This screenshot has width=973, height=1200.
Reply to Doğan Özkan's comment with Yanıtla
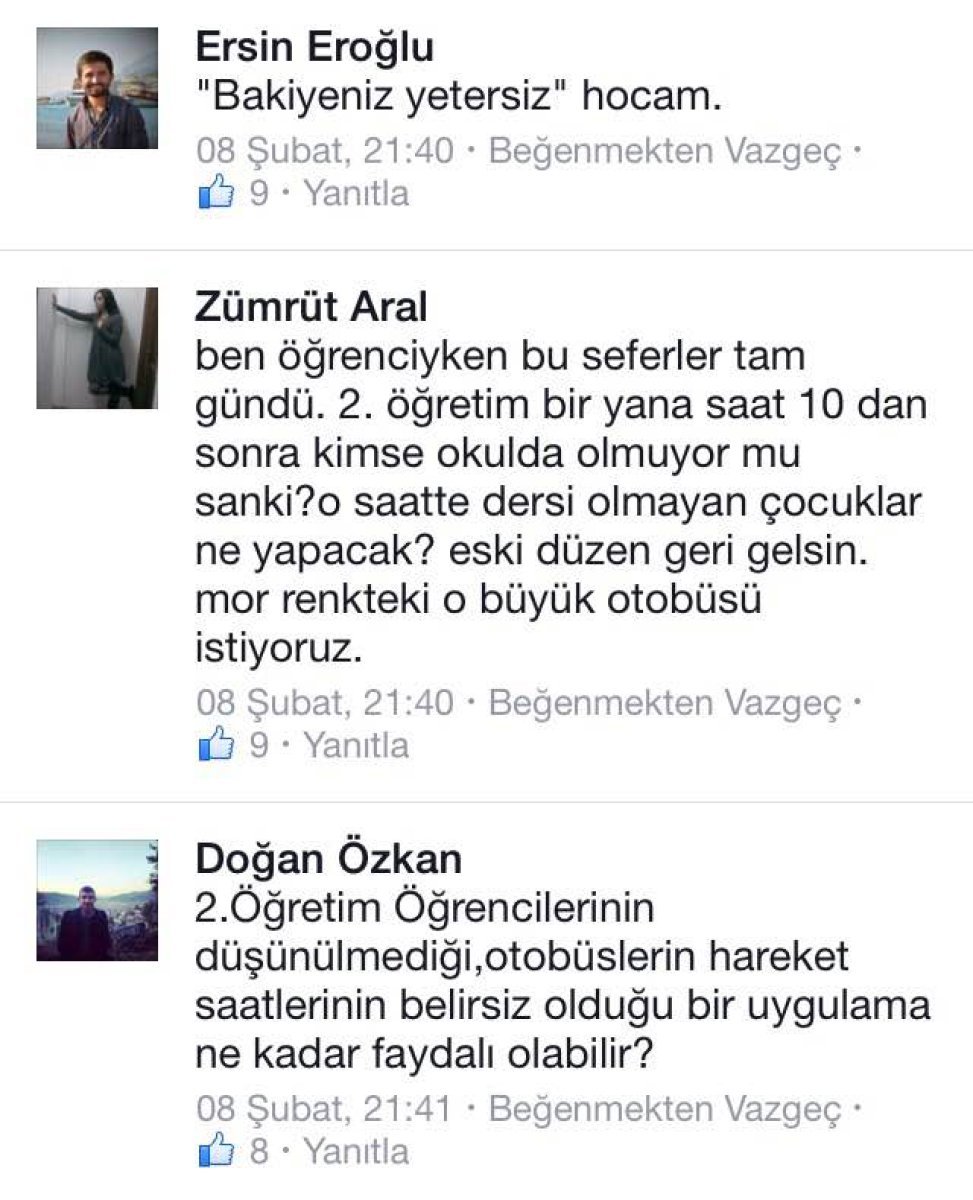coord(356,1151)
